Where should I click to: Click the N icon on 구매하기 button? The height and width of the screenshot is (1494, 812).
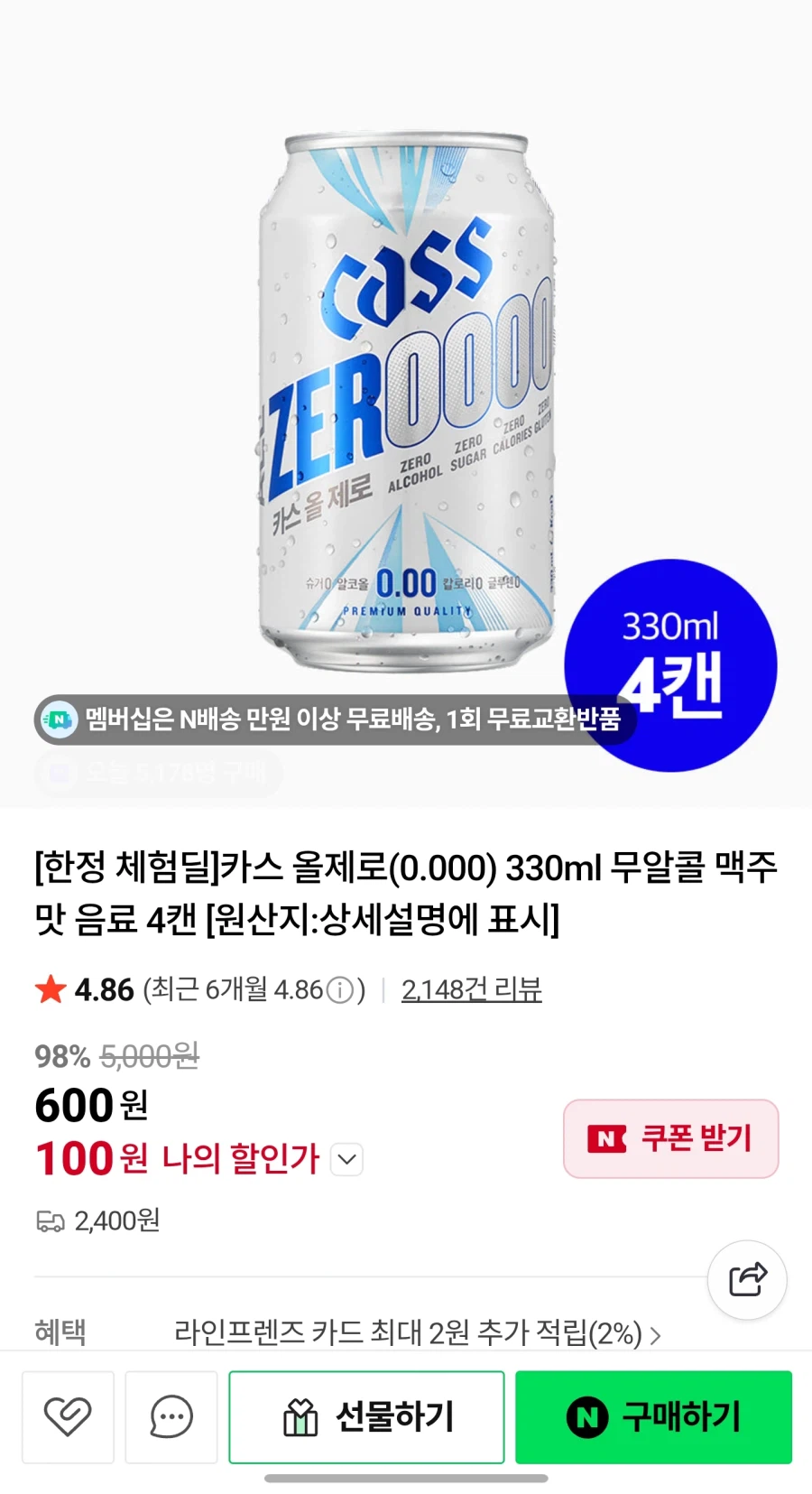click(x=588, y=1417)
